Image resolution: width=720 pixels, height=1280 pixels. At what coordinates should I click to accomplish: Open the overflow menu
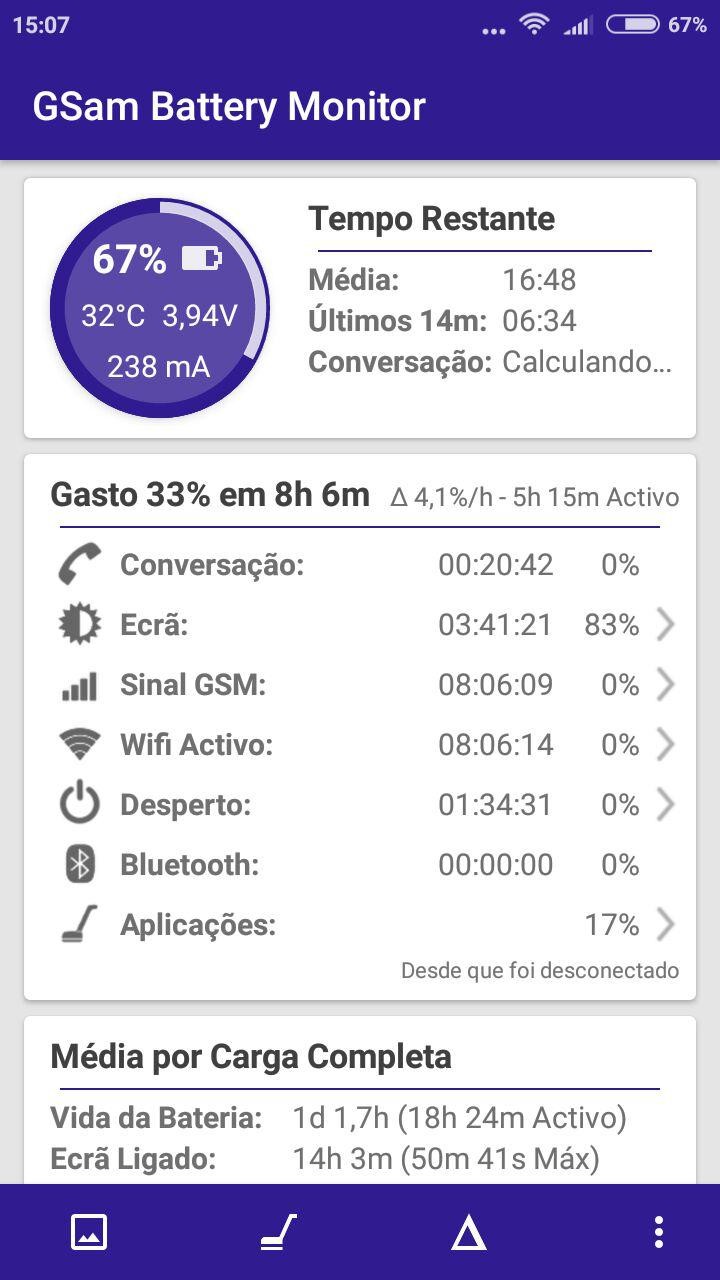(658, 1232)
